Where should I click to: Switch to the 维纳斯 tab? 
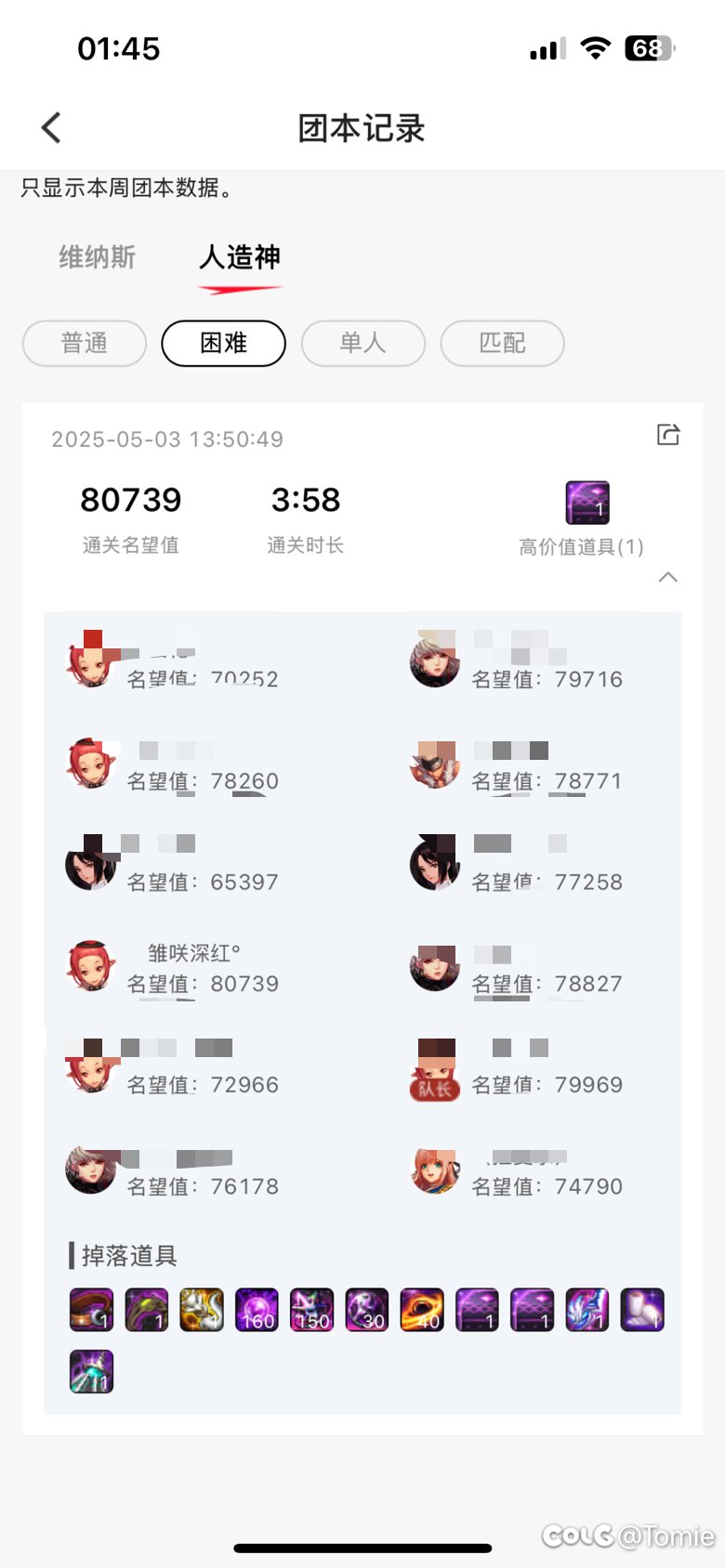point(98,257)
